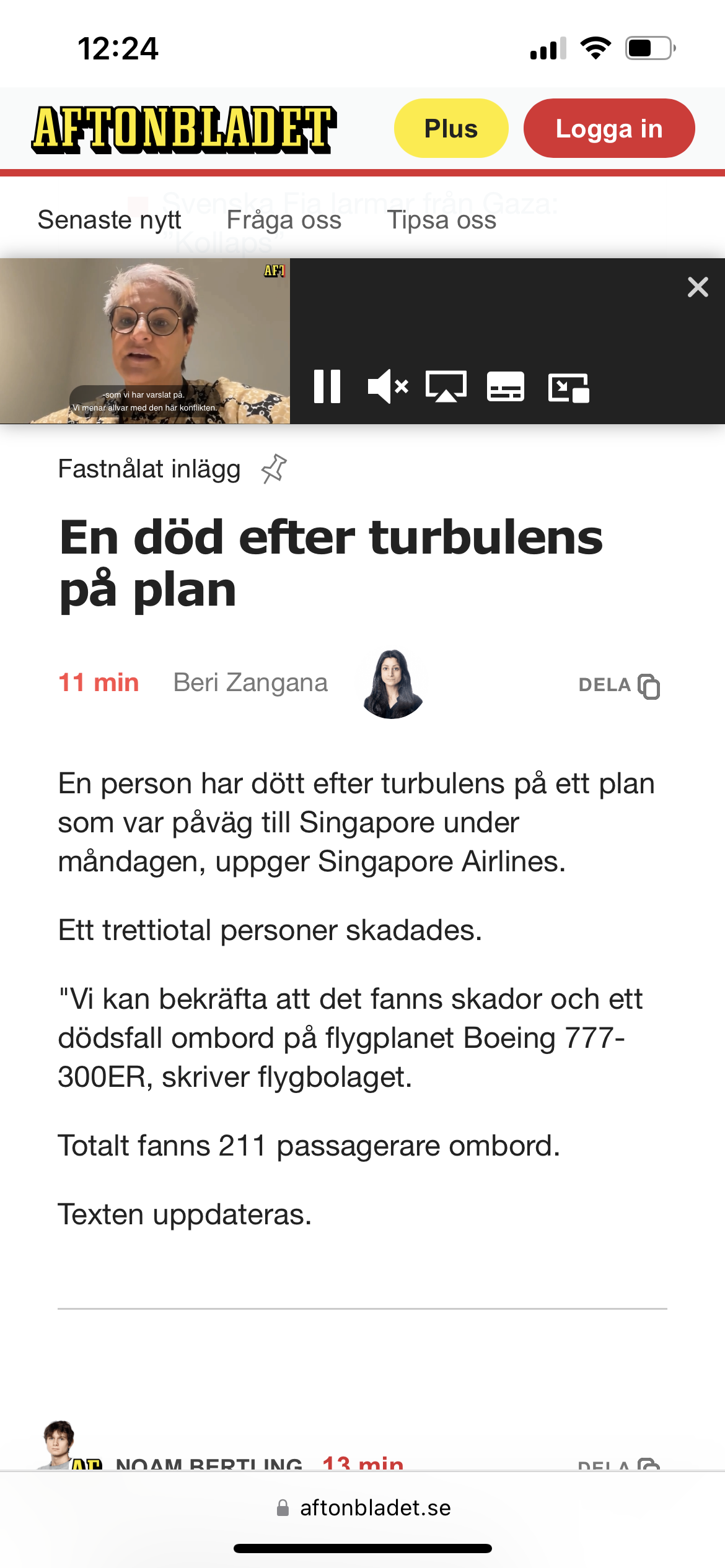This screenshot has height=1568, width=725.
Task: Open the Plus subscription page
Action: [x=450, y=128]
